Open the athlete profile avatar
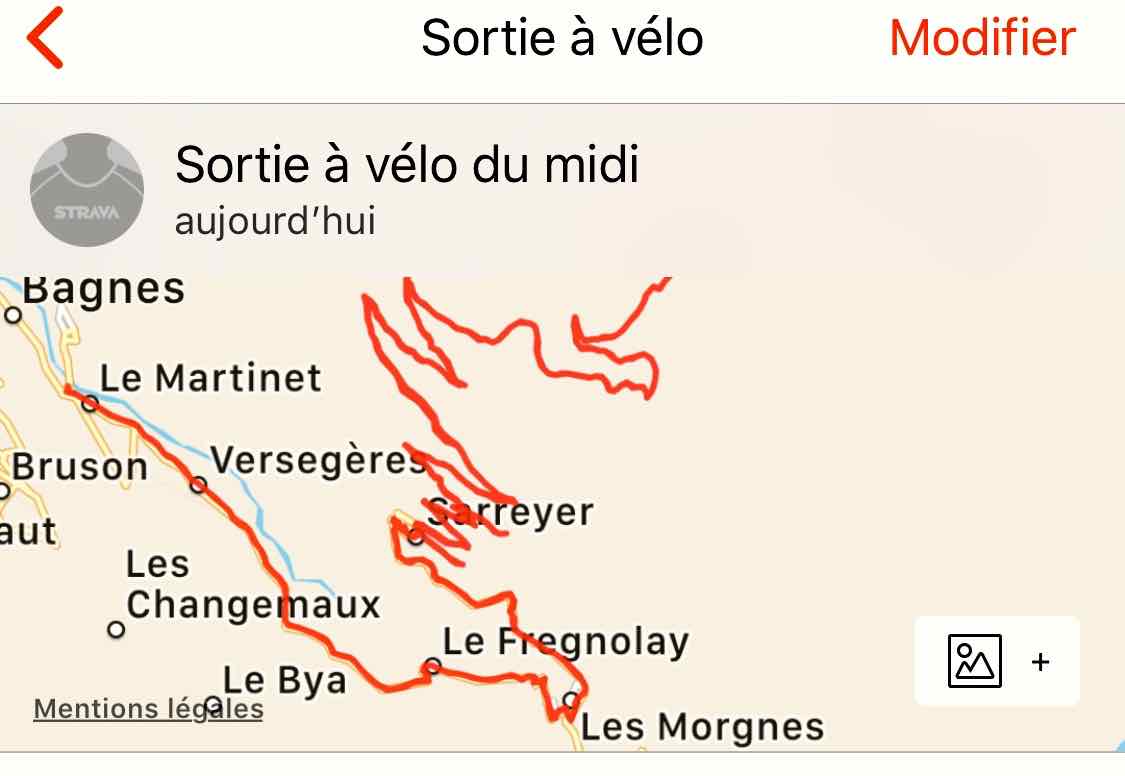Viewport: 1125px width, 776px height. [87, 190]
